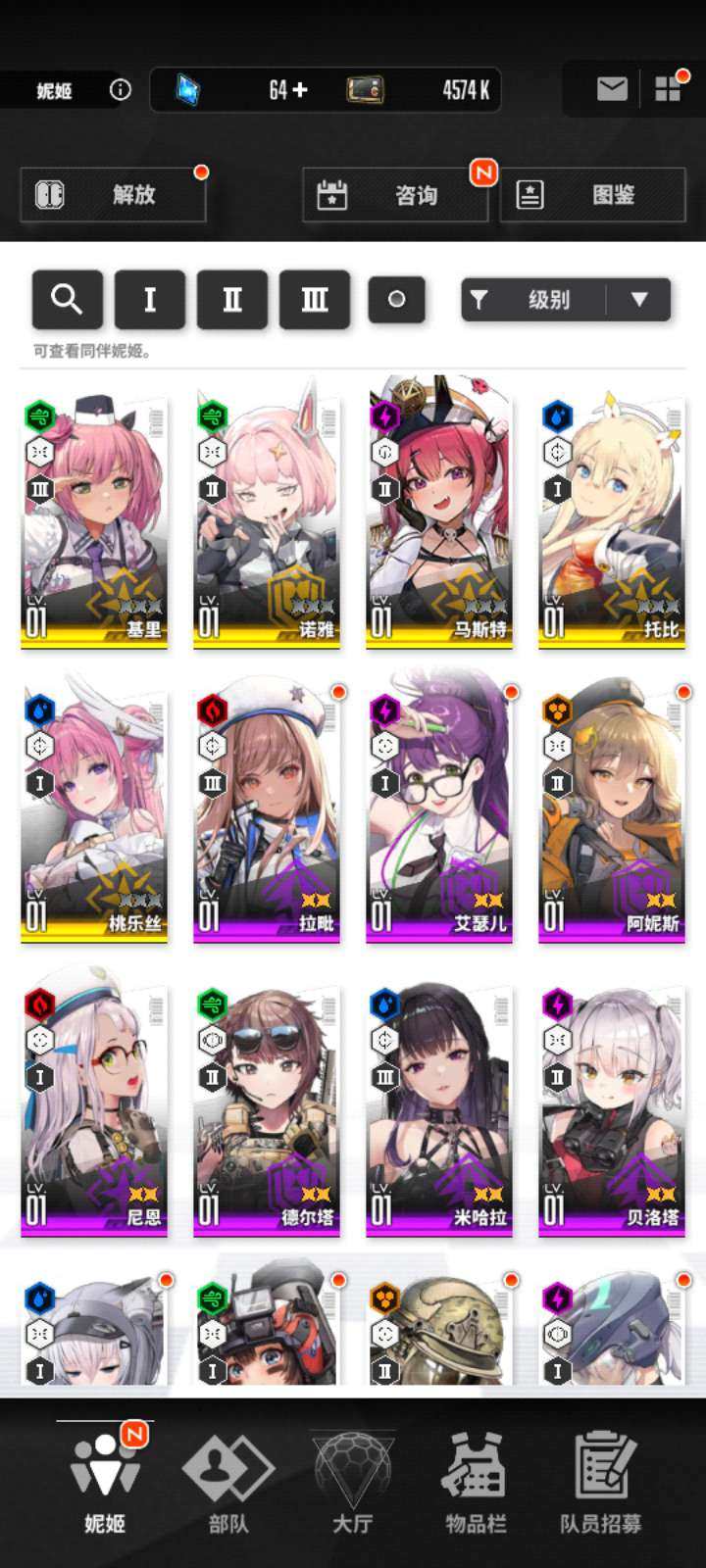706x1568 pixels.
Task: Search characters with the magnifier icon
Action: pyautogui.click(x=67, y=299)
